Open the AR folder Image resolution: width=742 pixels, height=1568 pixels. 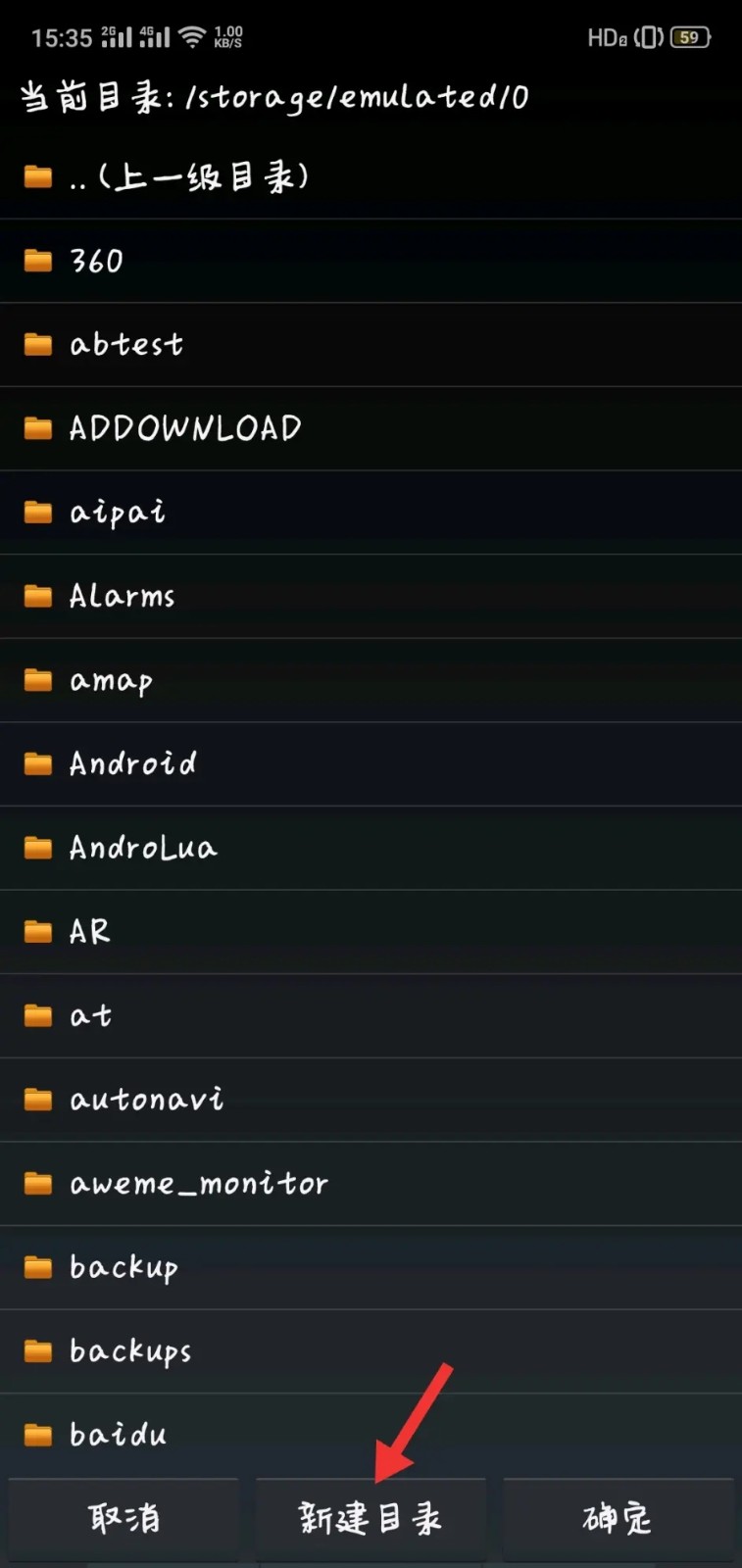point(371,932)
